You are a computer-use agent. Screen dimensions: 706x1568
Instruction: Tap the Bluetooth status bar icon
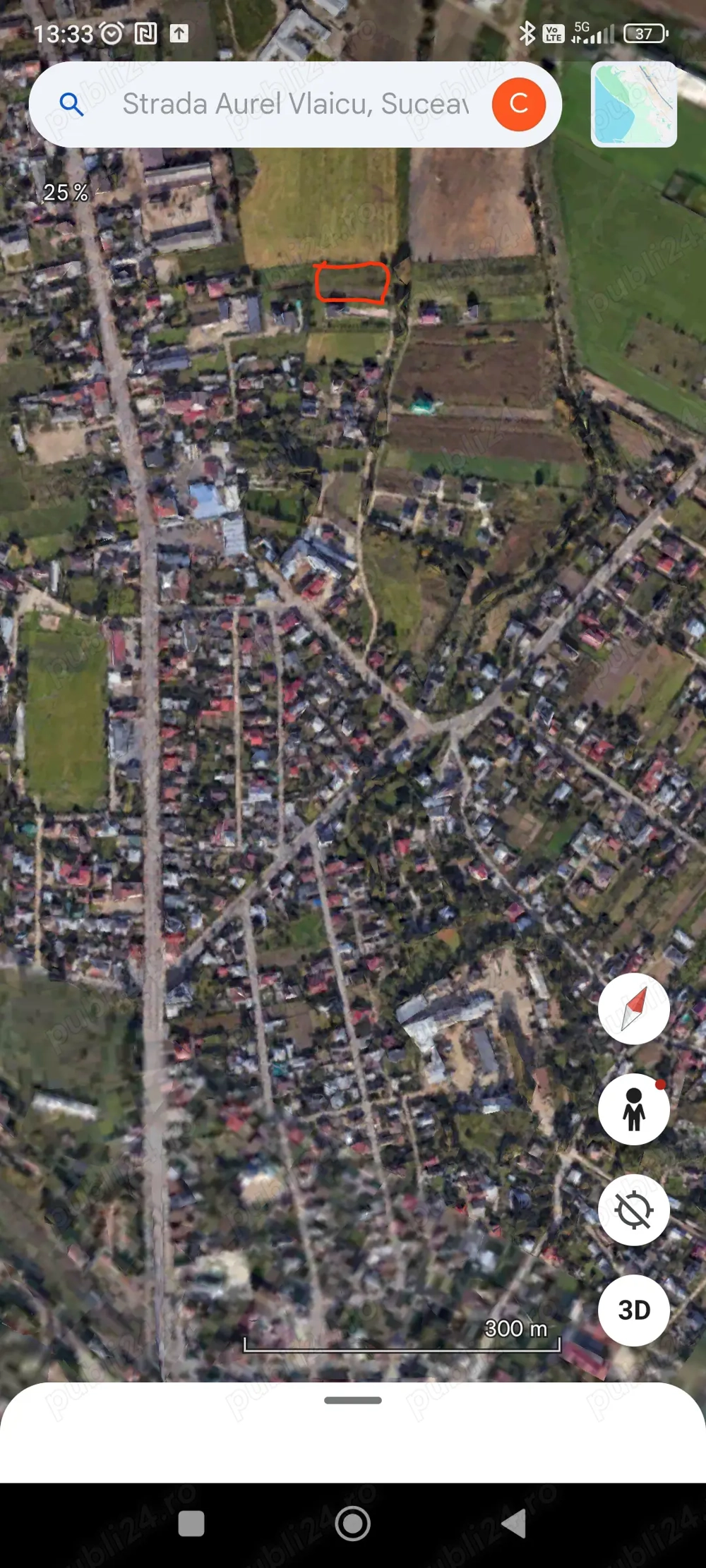tap(525, 31)
